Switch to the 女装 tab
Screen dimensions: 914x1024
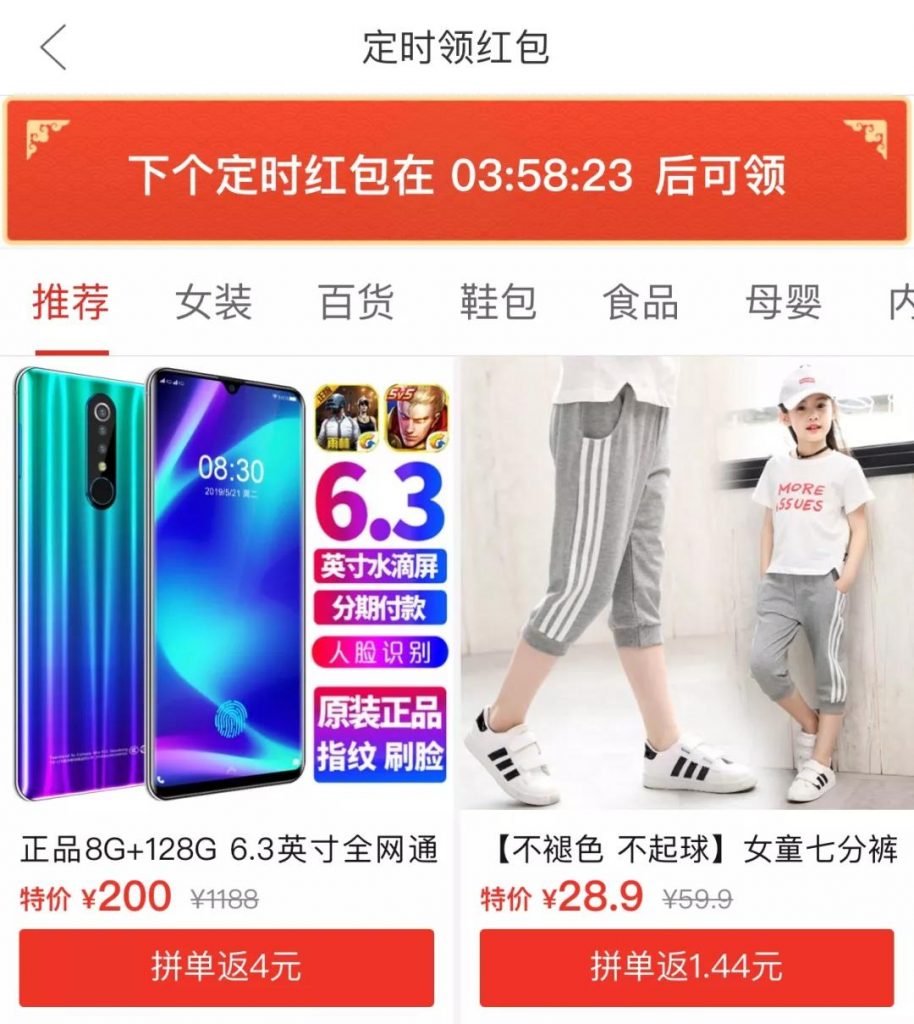[213, 302]
